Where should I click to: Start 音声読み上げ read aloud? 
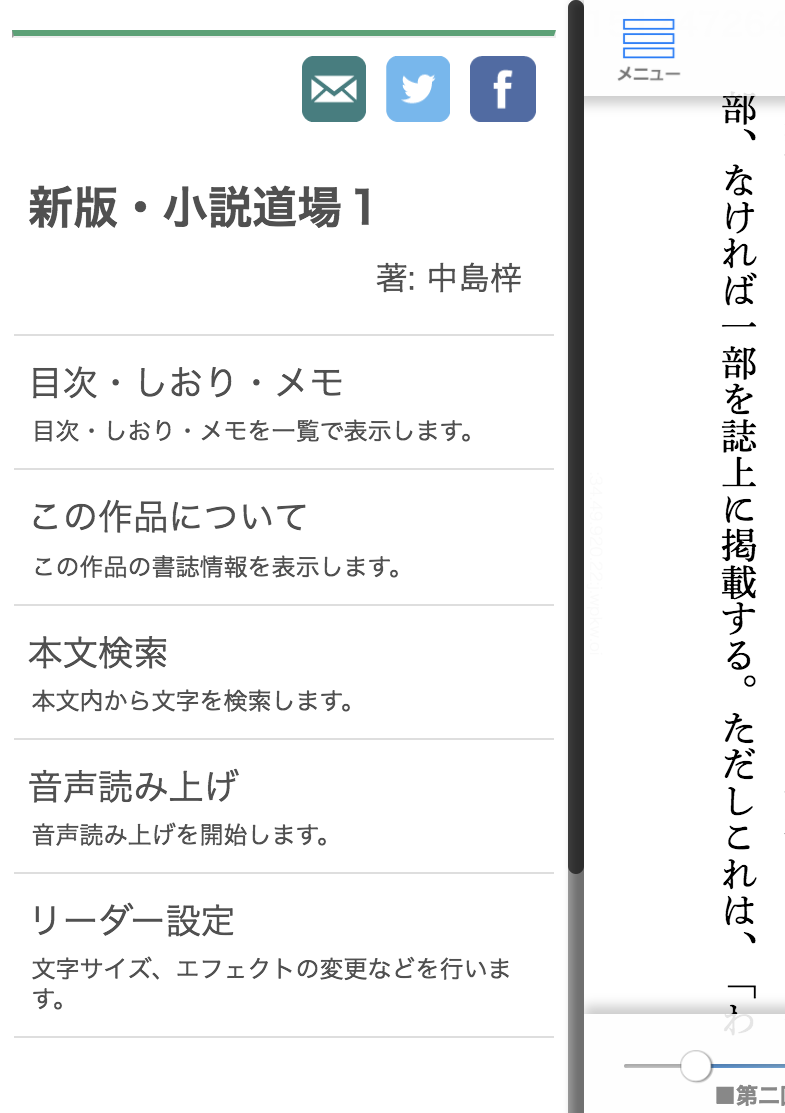(x=284, y=808)
